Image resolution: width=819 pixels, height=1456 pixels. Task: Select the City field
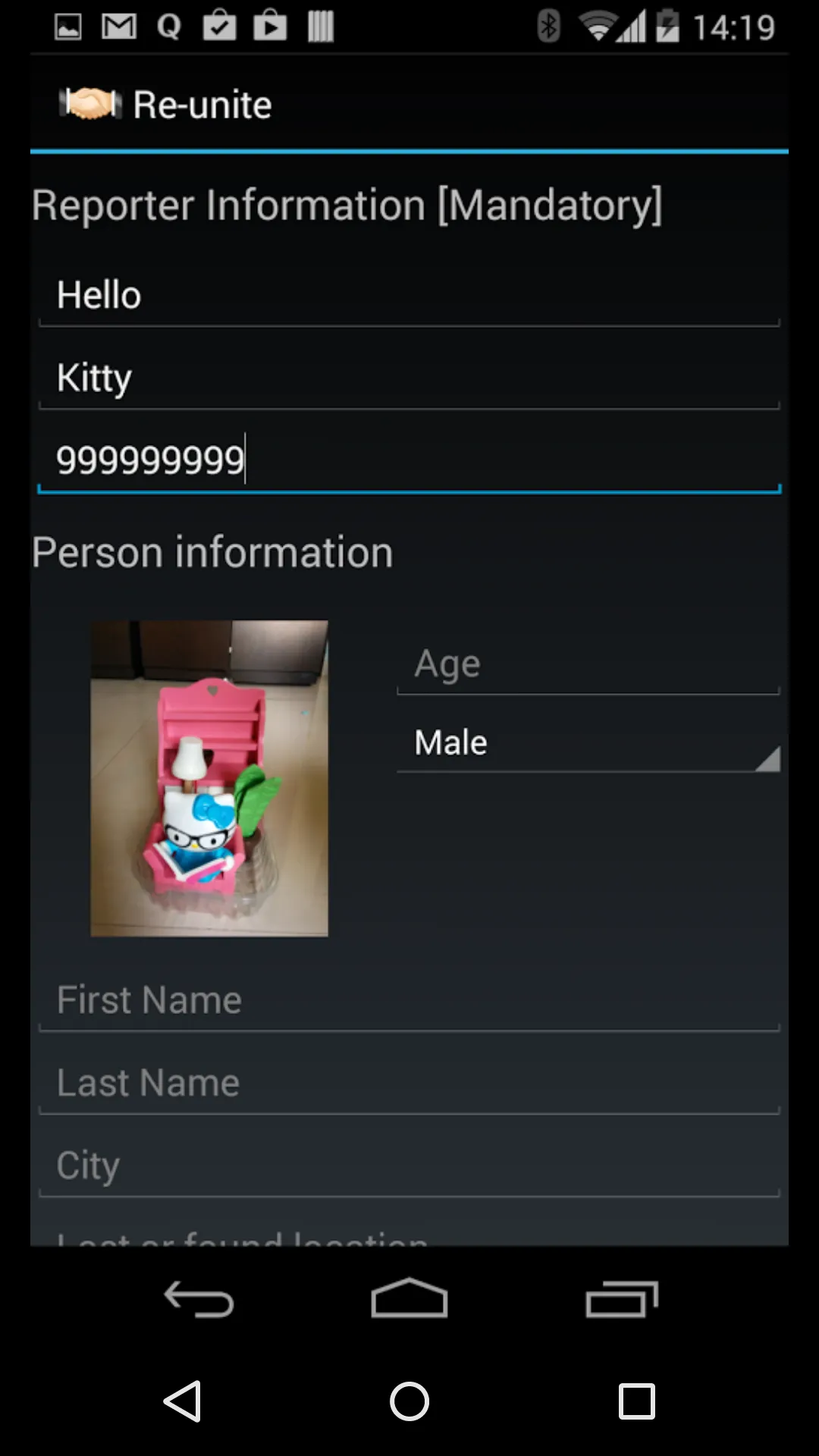coord(409,1165)
